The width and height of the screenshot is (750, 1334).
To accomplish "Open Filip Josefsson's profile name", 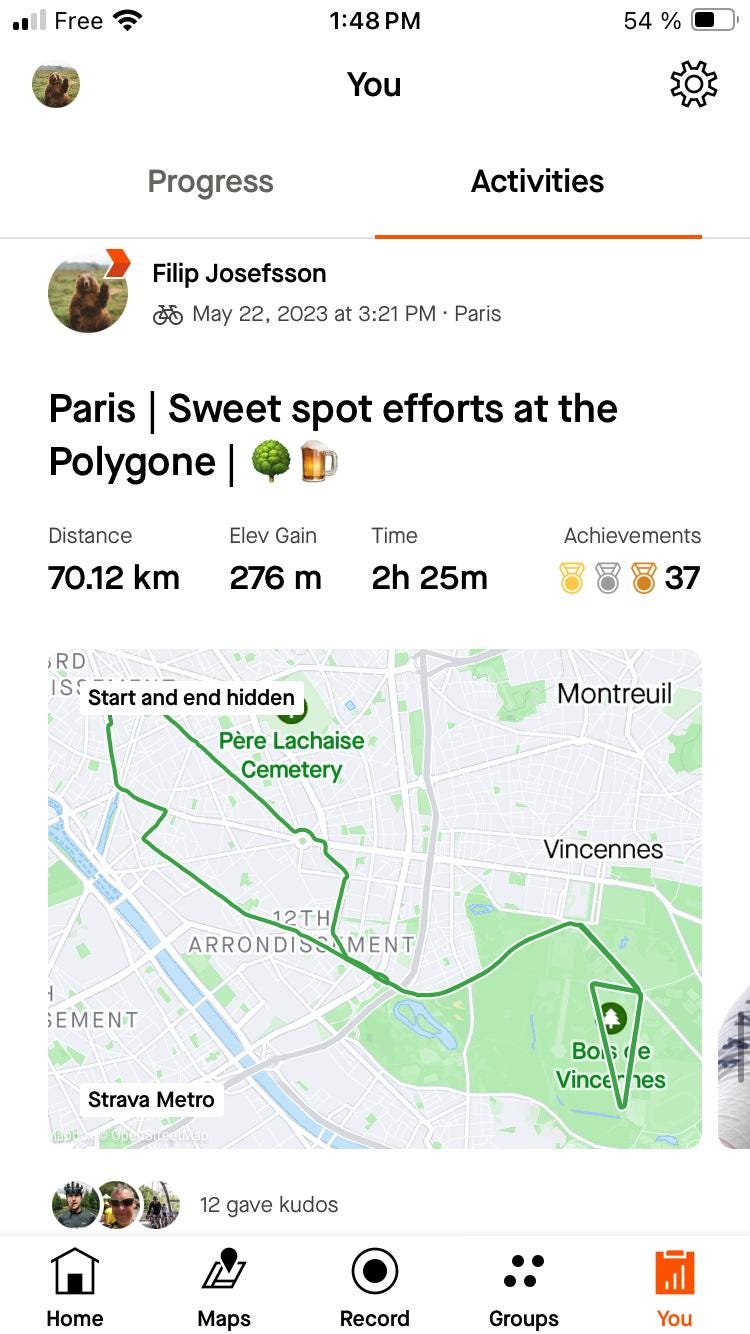I will pos(239,273).
